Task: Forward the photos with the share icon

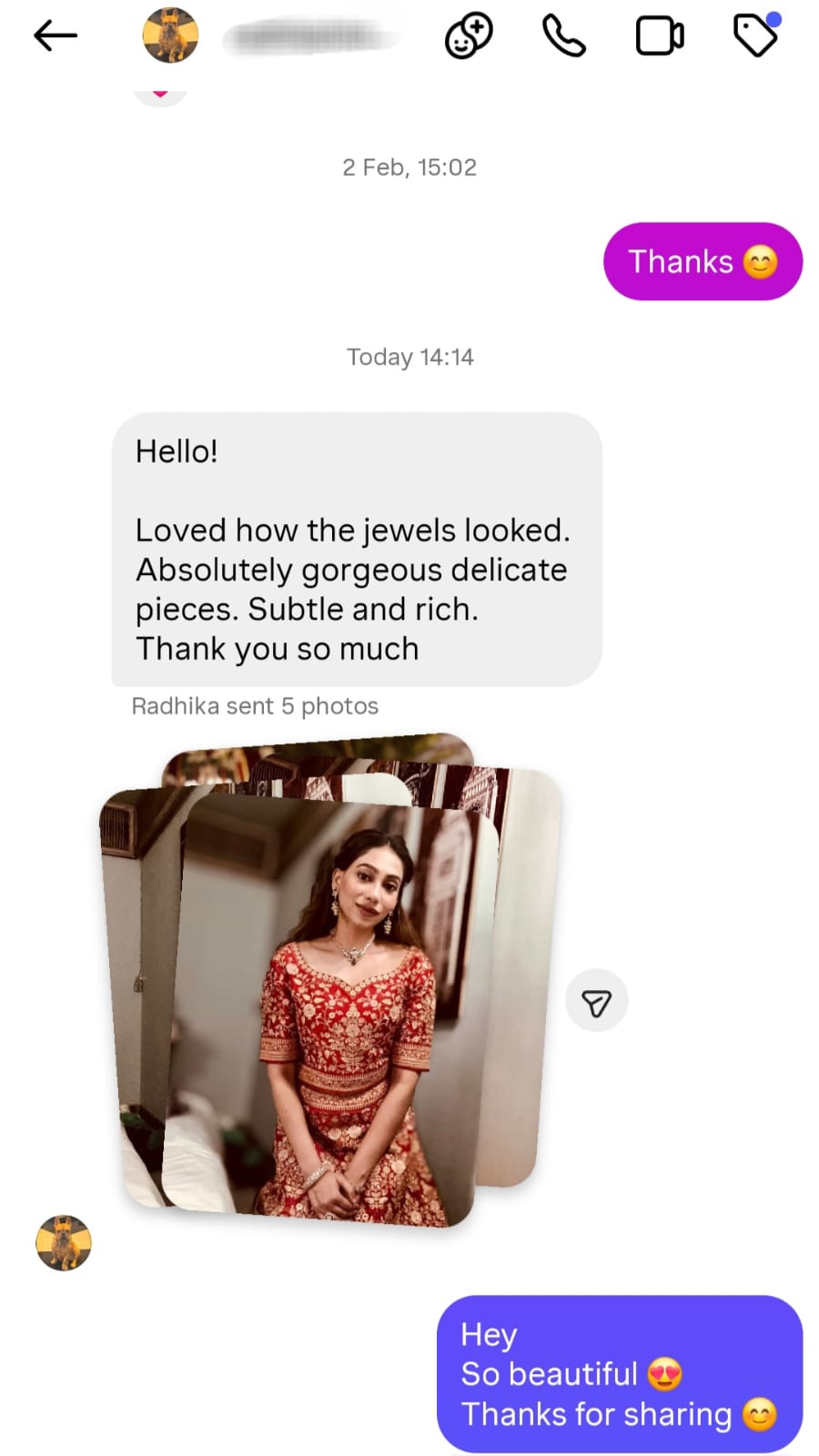Action: (x=596, y=1002)
